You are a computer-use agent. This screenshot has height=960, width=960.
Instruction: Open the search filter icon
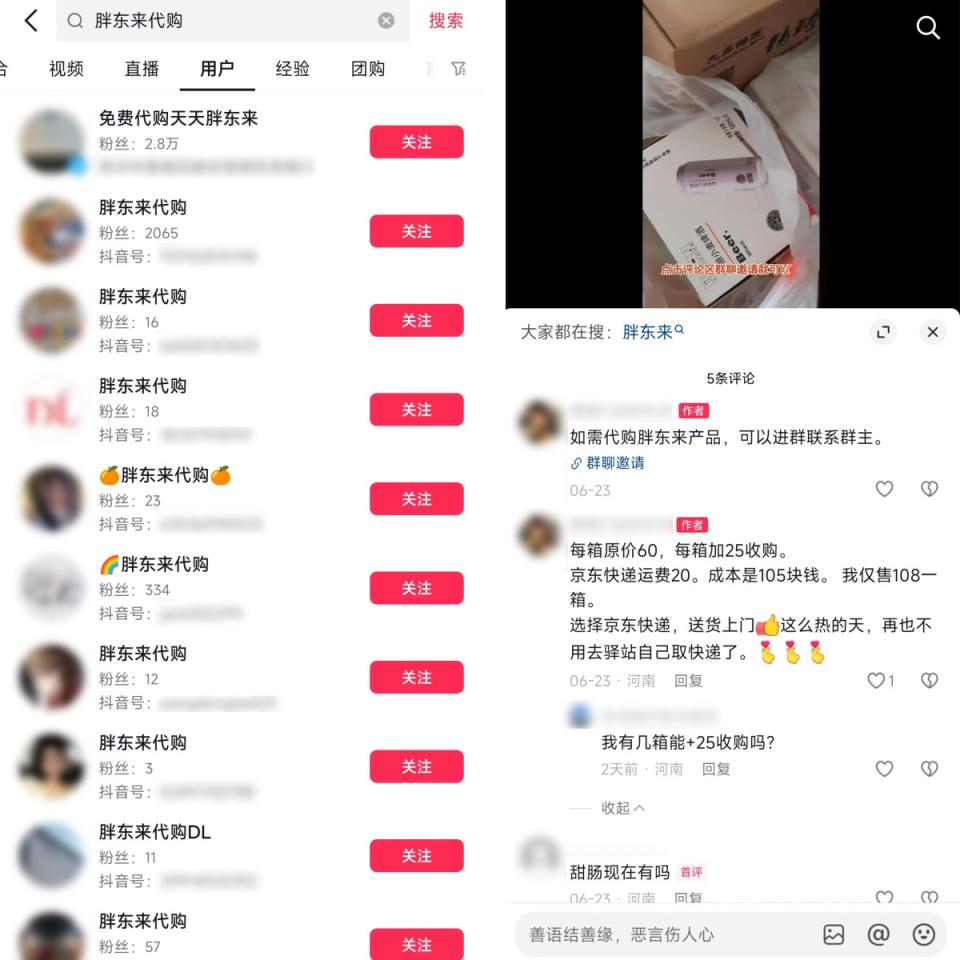click(x=458, y=68)
